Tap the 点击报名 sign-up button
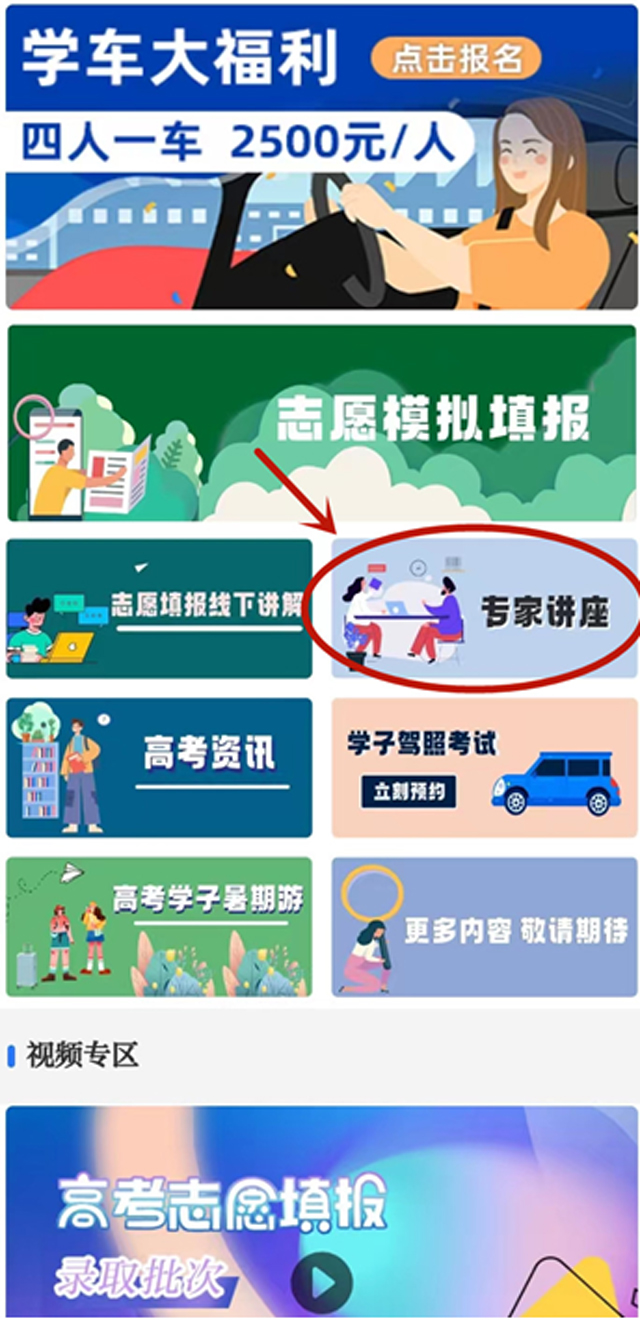This screenshot has width=640, height=1325. [x=456, y=59]
